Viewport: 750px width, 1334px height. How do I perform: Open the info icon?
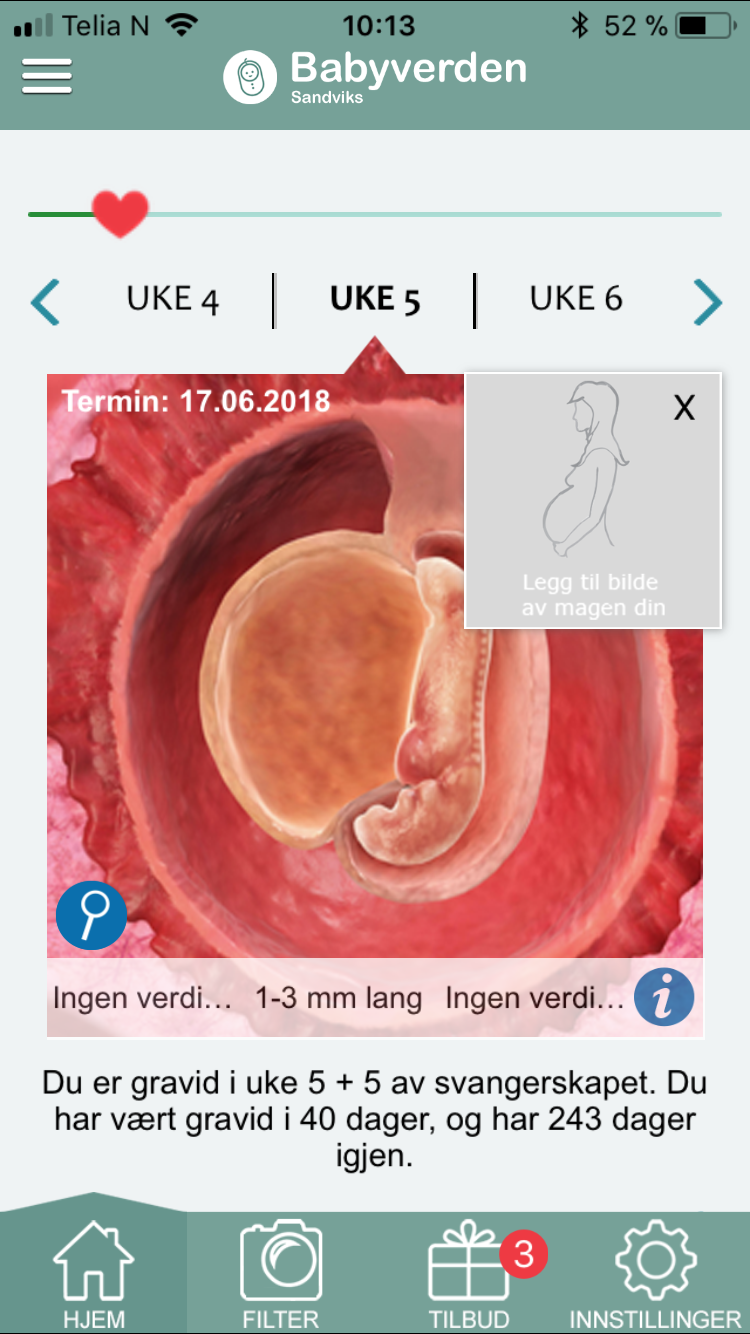[x=664, y=997]
